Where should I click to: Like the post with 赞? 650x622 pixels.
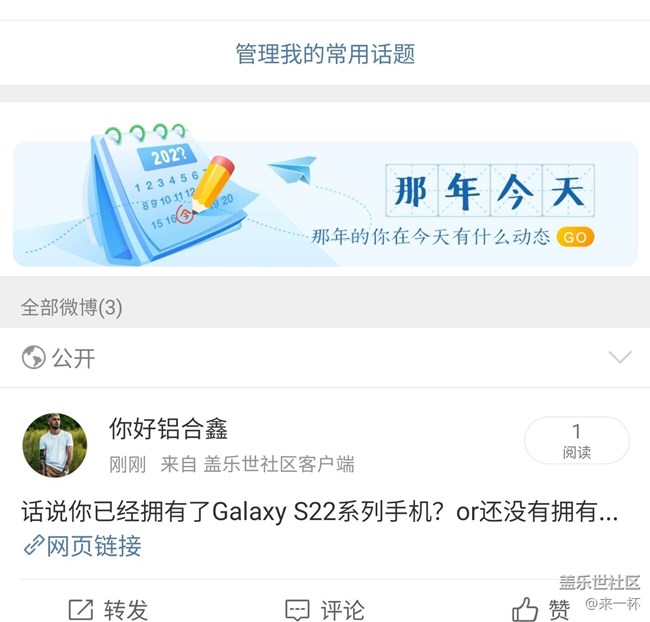coord(541,609)
